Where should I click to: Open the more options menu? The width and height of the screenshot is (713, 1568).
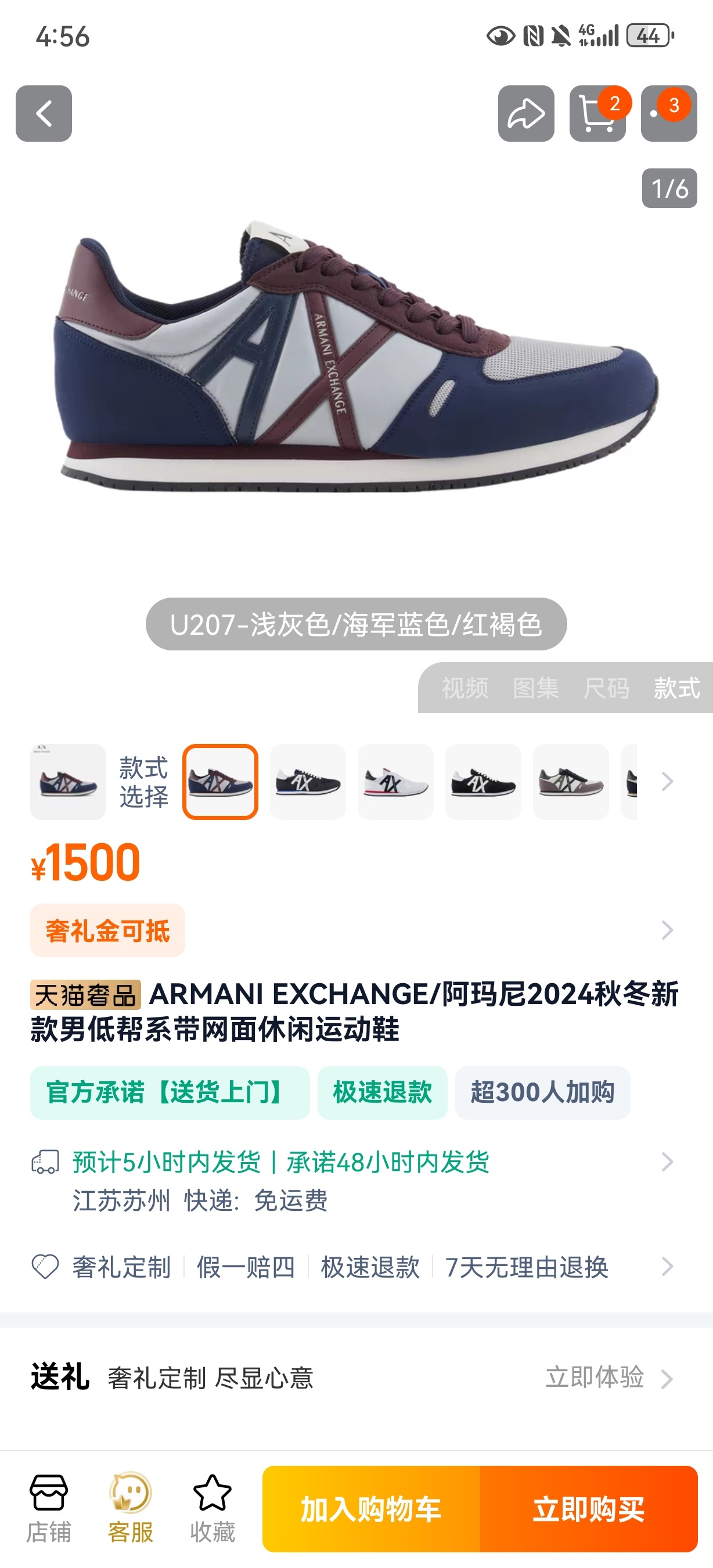(668, 114)
